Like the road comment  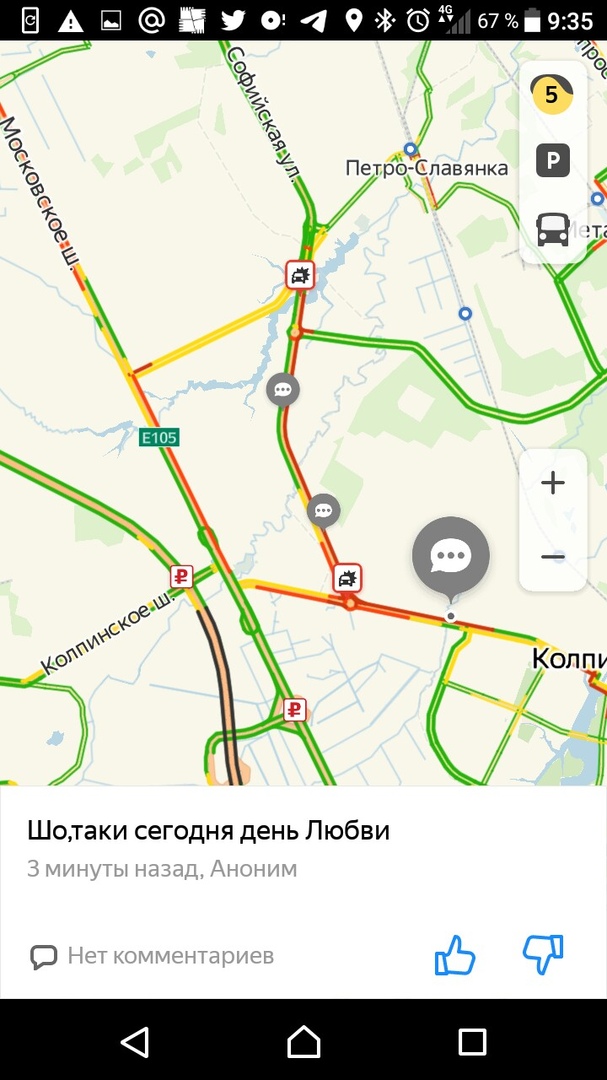point(455,955)
